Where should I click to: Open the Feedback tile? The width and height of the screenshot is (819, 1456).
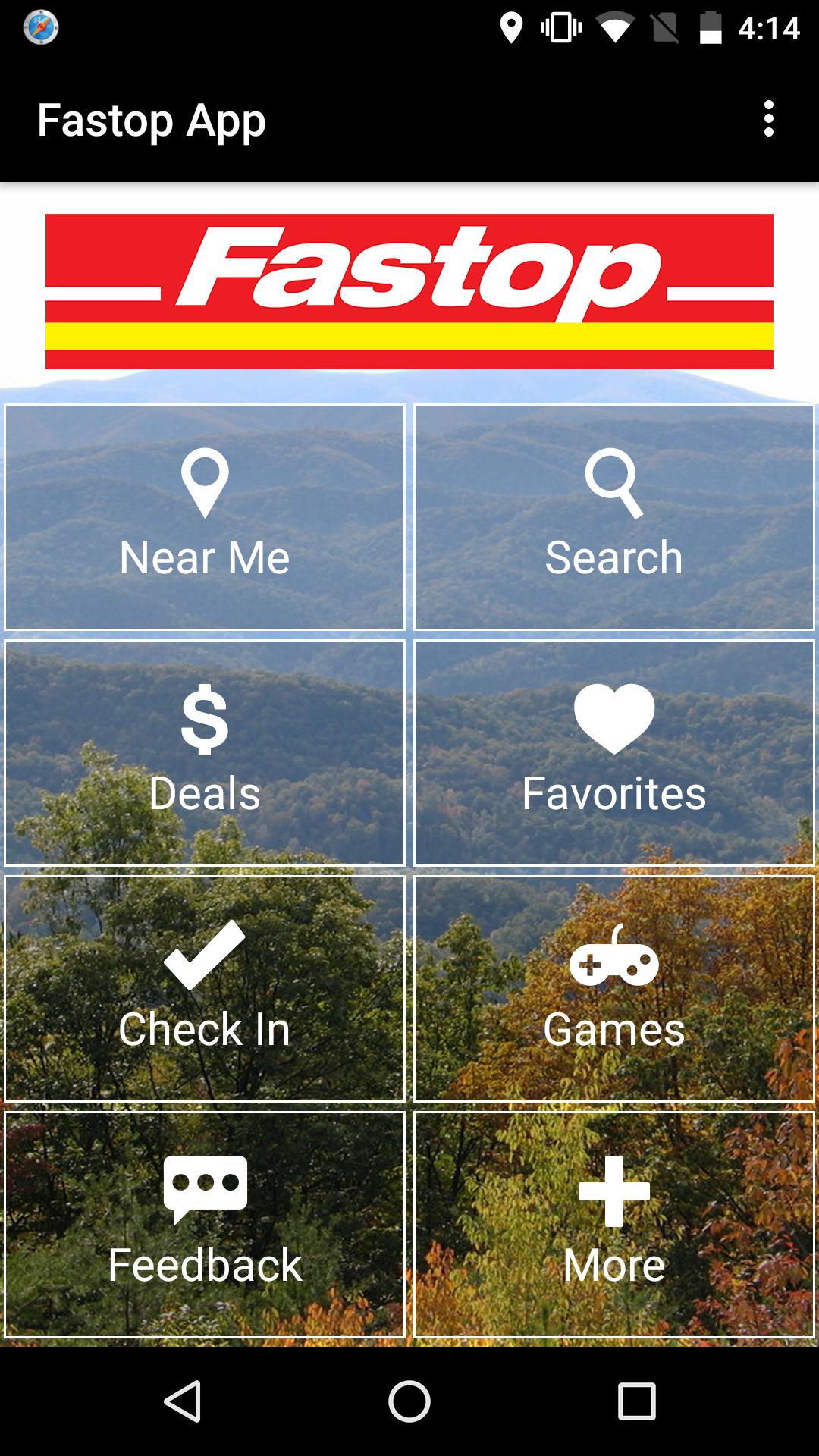click(205, 1225)
